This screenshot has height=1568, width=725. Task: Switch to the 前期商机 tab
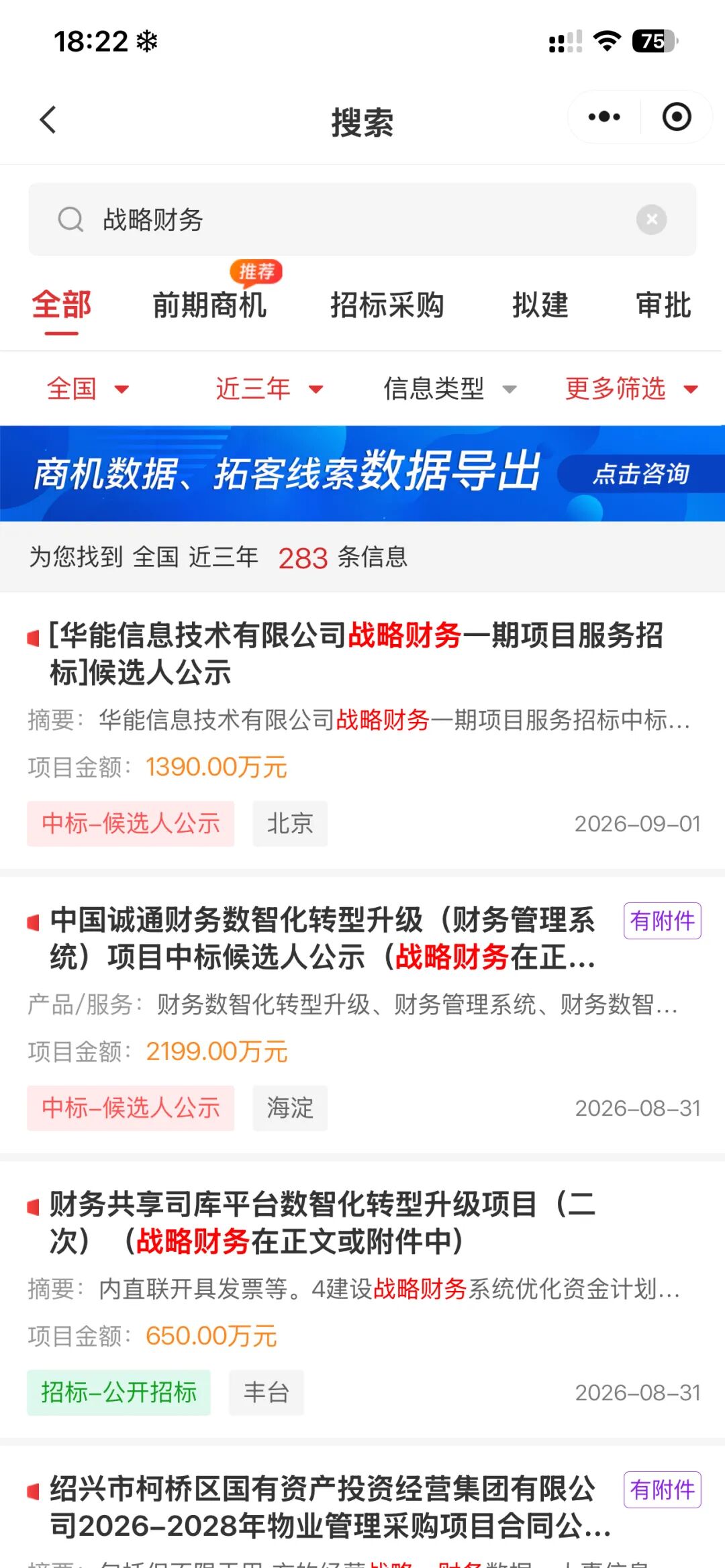click(x=209, y=305)
